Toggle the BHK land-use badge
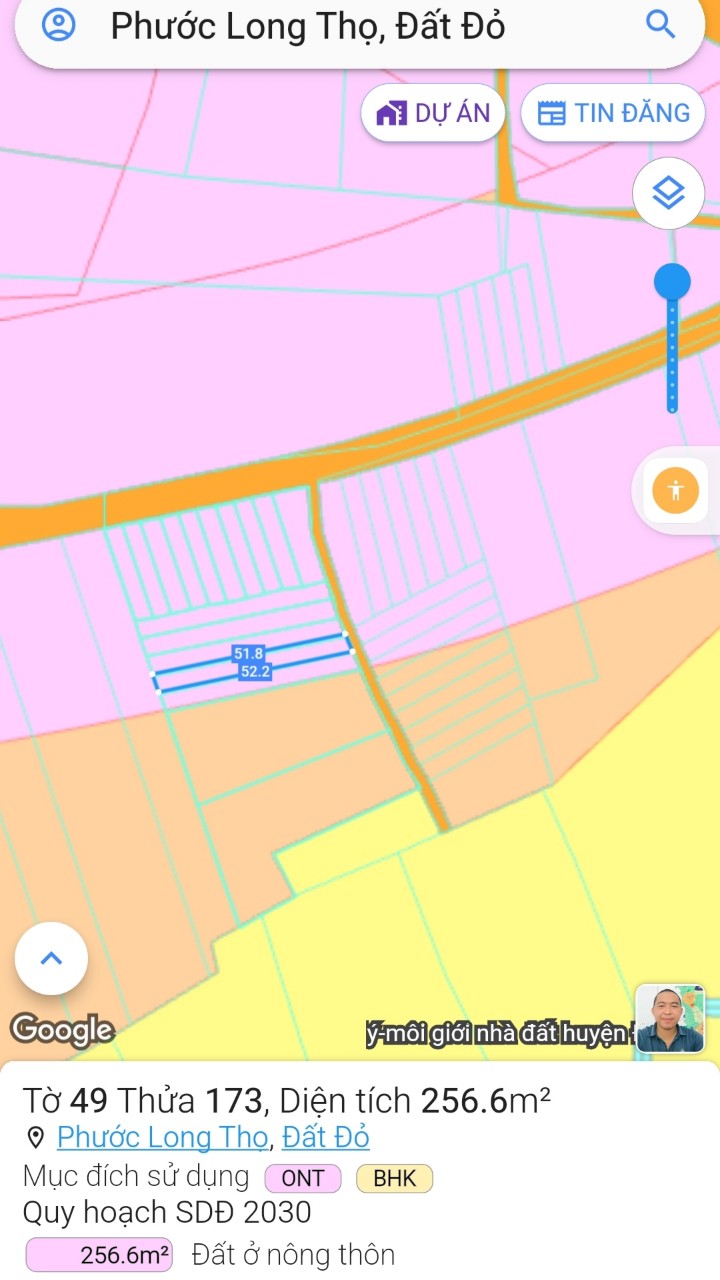Viewport: 720px width, 1280px height. pyautogui.click(x=394, y=1179)
